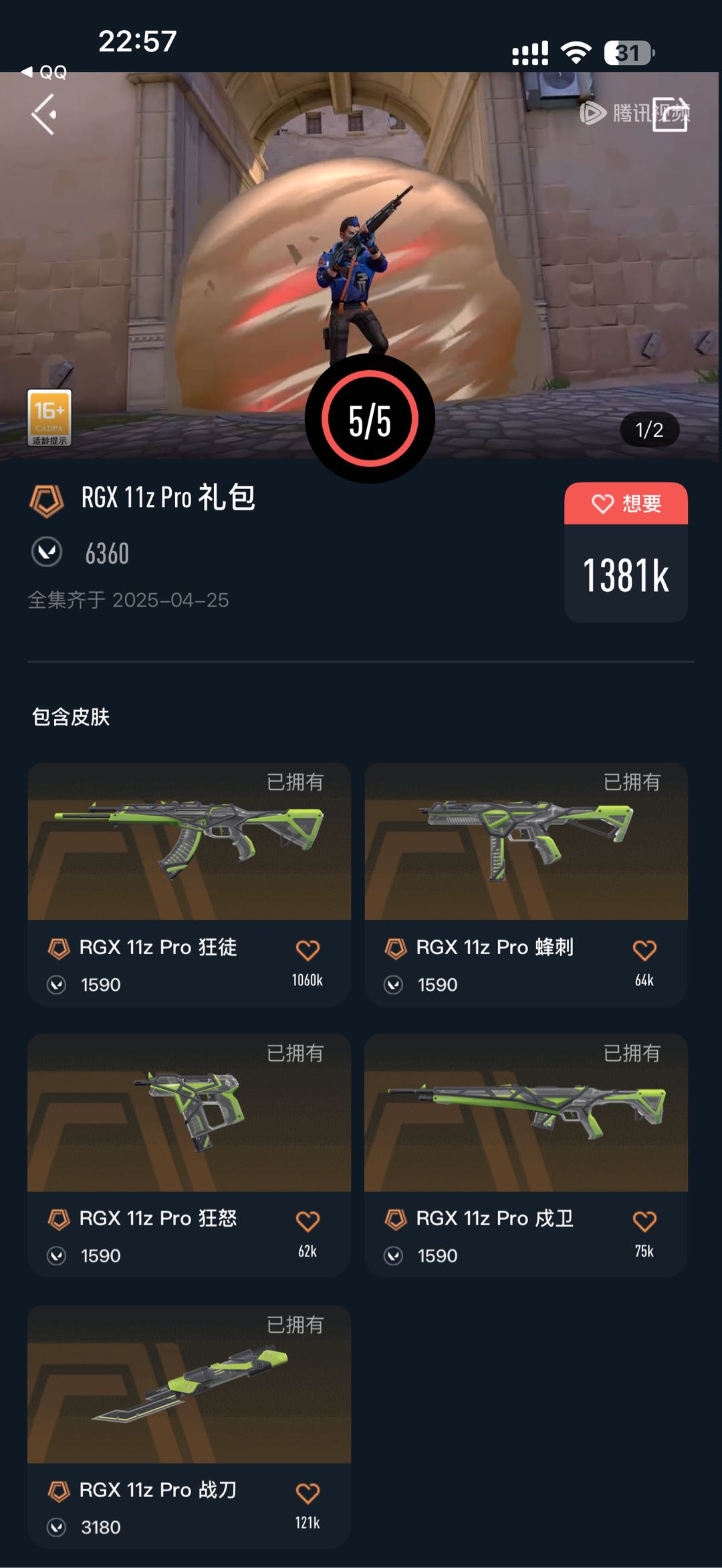Like the RGX 11z Pro 蜂刺 skin
This screenshot has height=1568, width=722.
tap(644, 950)
